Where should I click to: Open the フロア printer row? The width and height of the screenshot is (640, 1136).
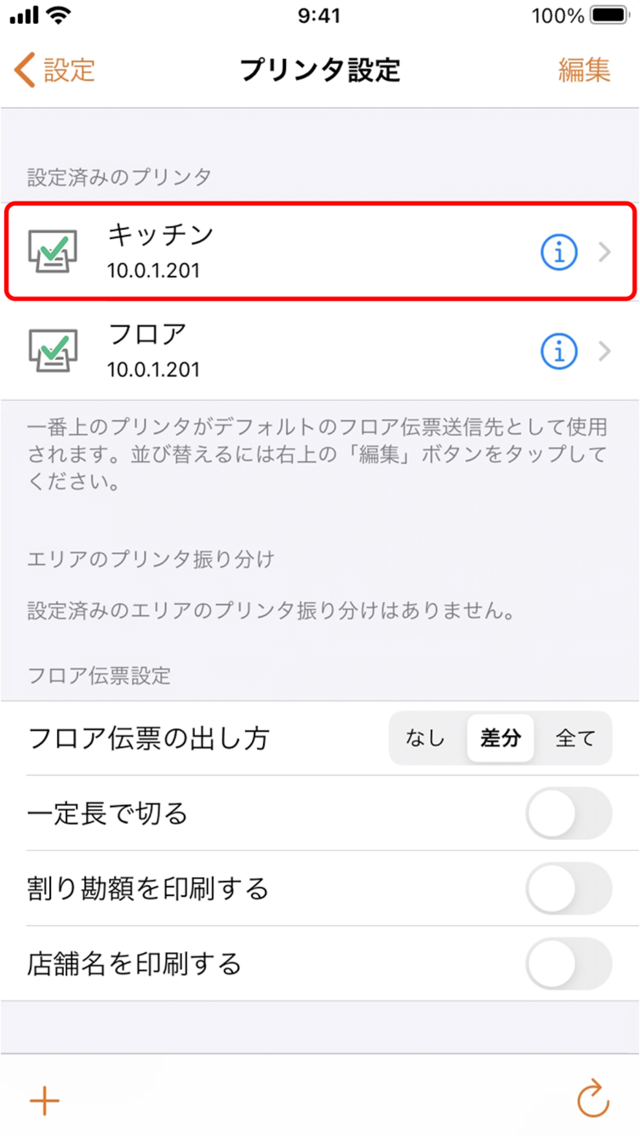point(320,351)
